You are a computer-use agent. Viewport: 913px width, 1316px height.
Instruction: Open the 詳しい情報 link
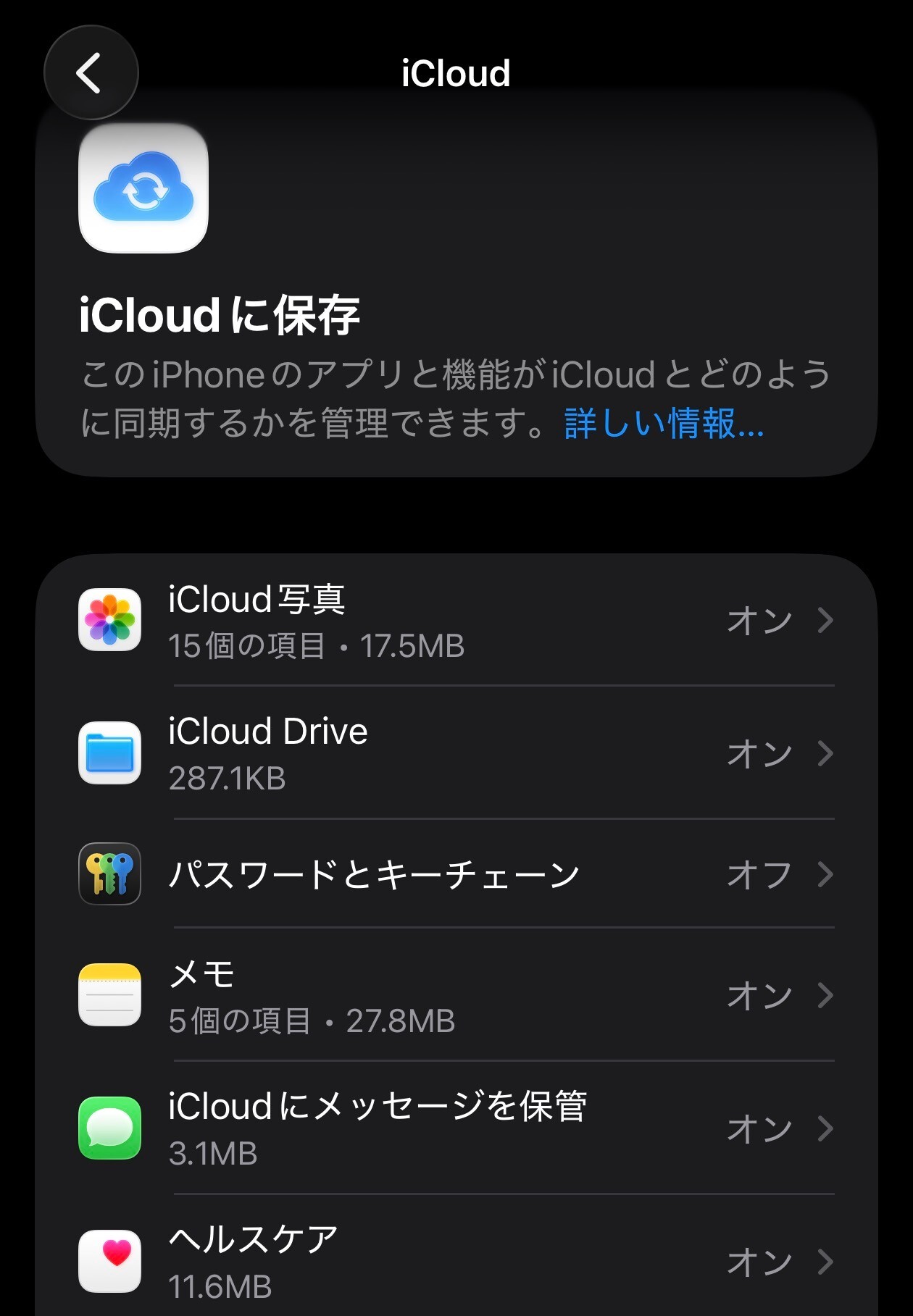pyautogui.click(x=663, y=424)
